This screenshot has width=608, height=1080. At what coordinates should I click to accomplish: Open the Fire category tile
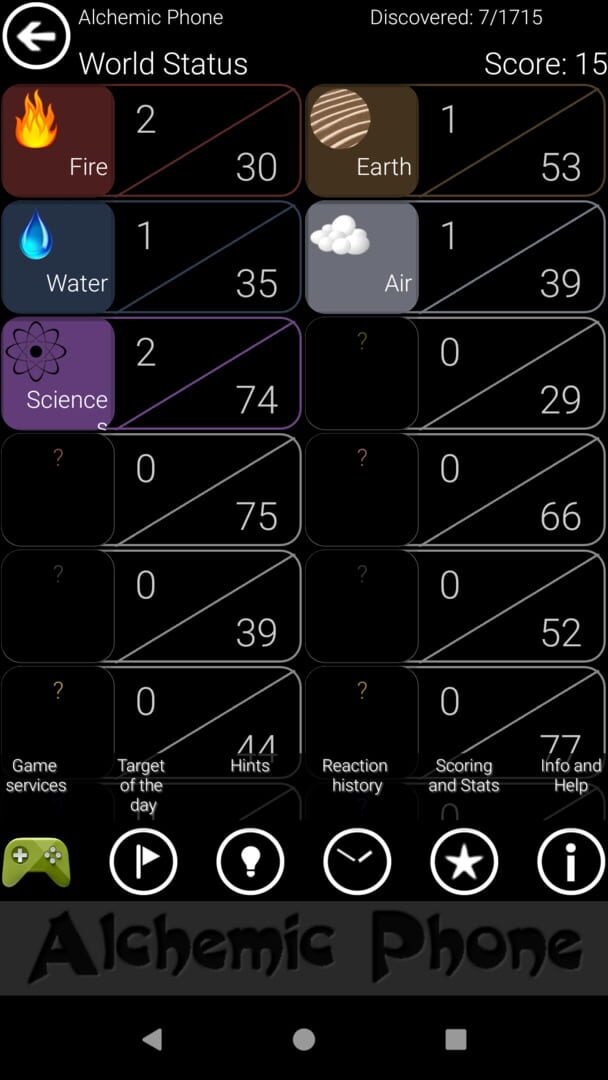pyautogui.click(x=58, y=141)
